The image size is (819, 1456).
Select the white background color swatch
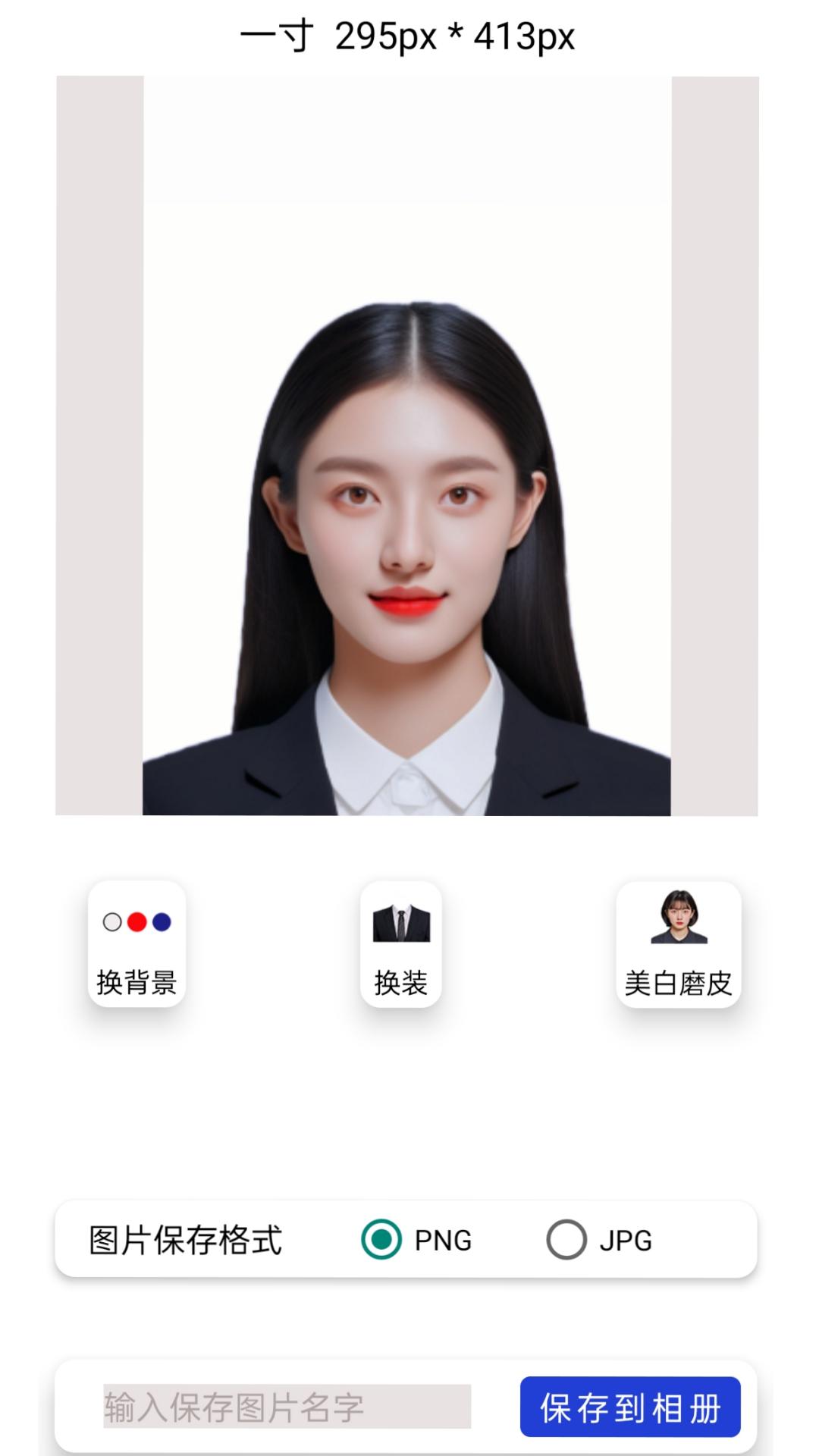(111, 923)
